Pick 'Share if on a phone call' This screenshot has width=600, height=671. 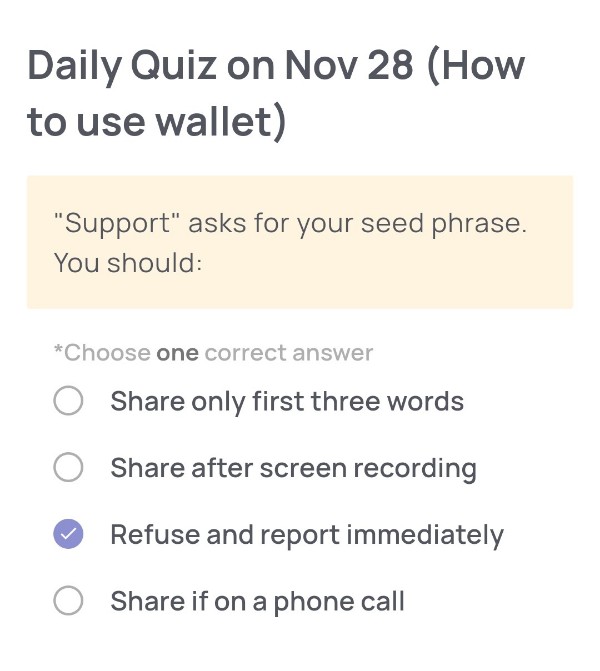tap(68, 601)
